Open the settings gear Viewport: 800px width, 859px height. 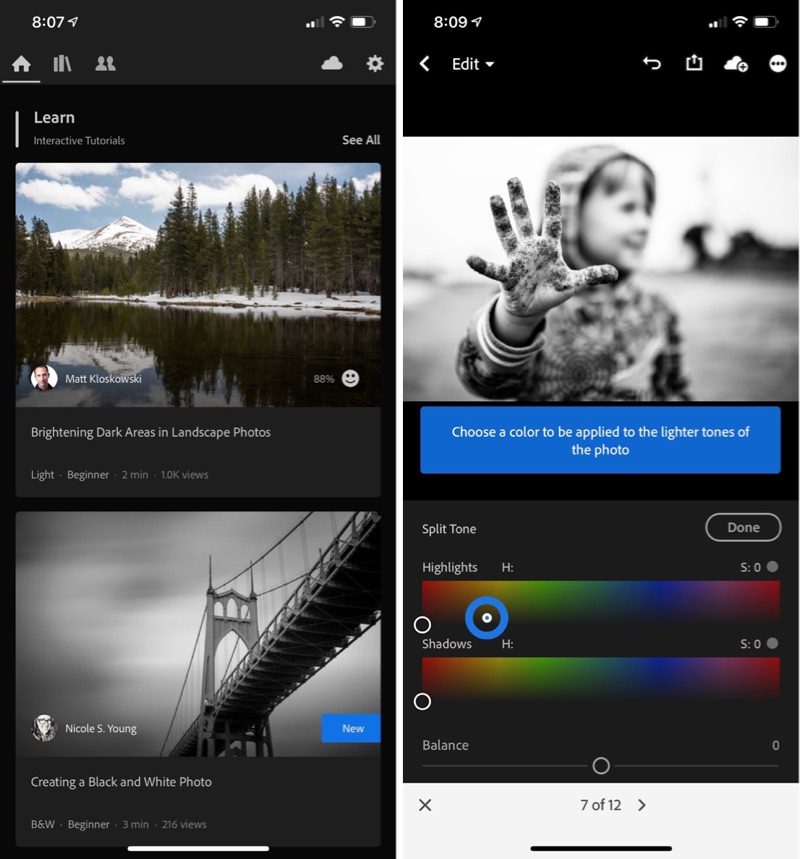[x=375, y=64]
